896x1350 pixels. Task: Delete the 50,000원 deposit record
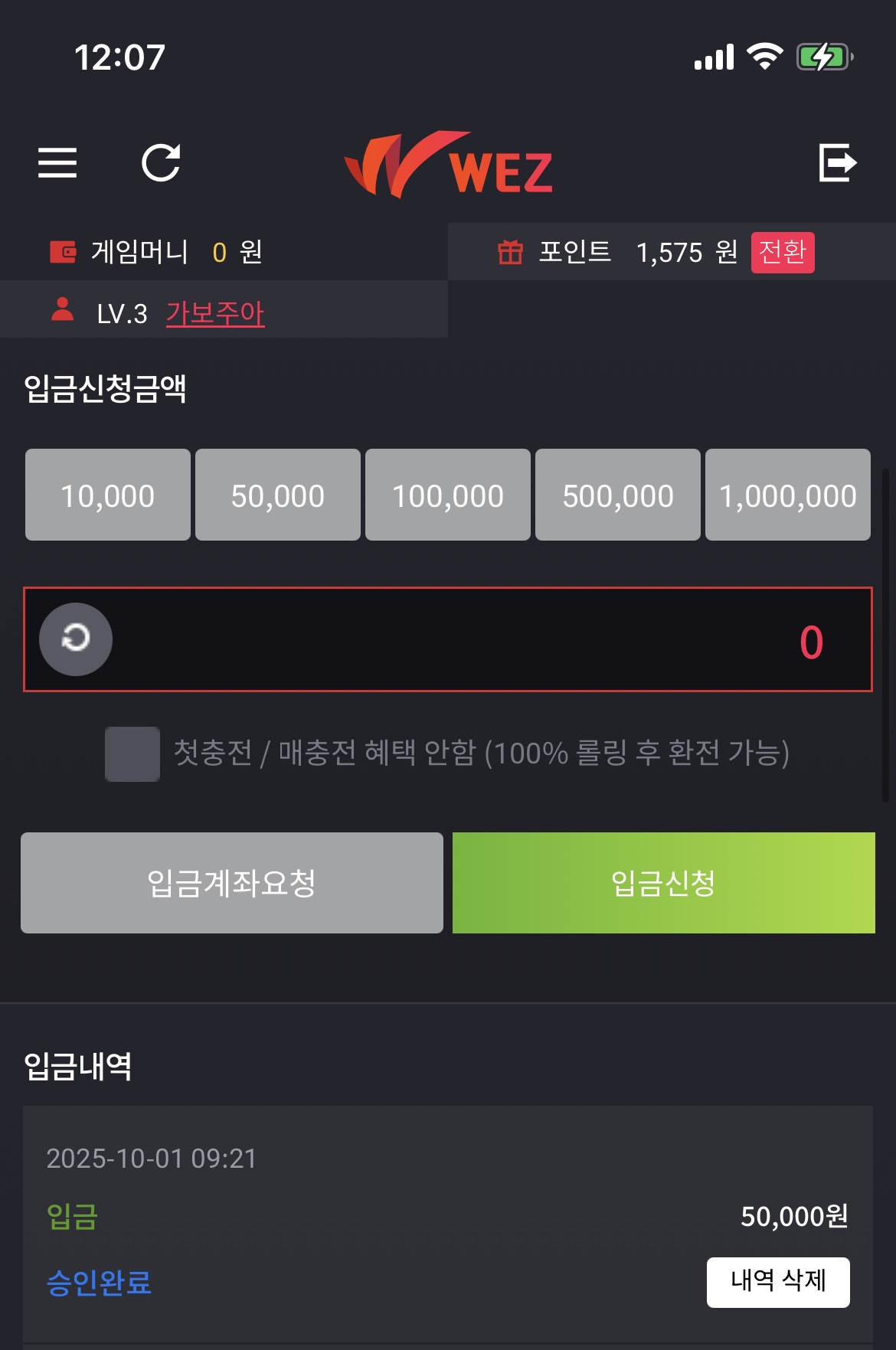pyautogui.click(x=777, y=1282)
